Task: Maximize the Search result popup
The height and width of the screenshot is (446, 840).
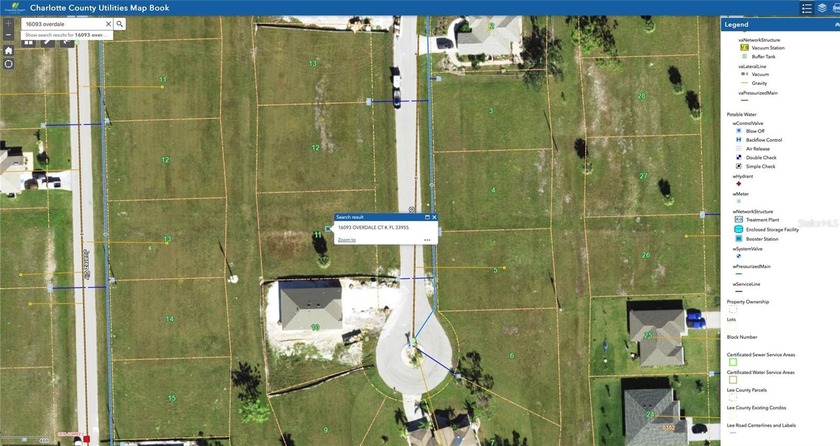Action: 427,217
